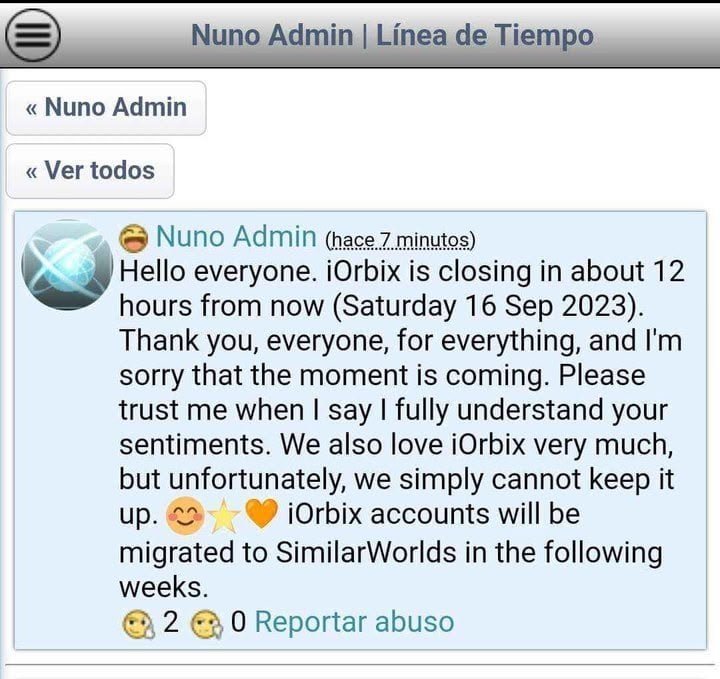Open Nuno Admin's profile name link
Viewport: 720px width, 679px height.
[236, 237]
